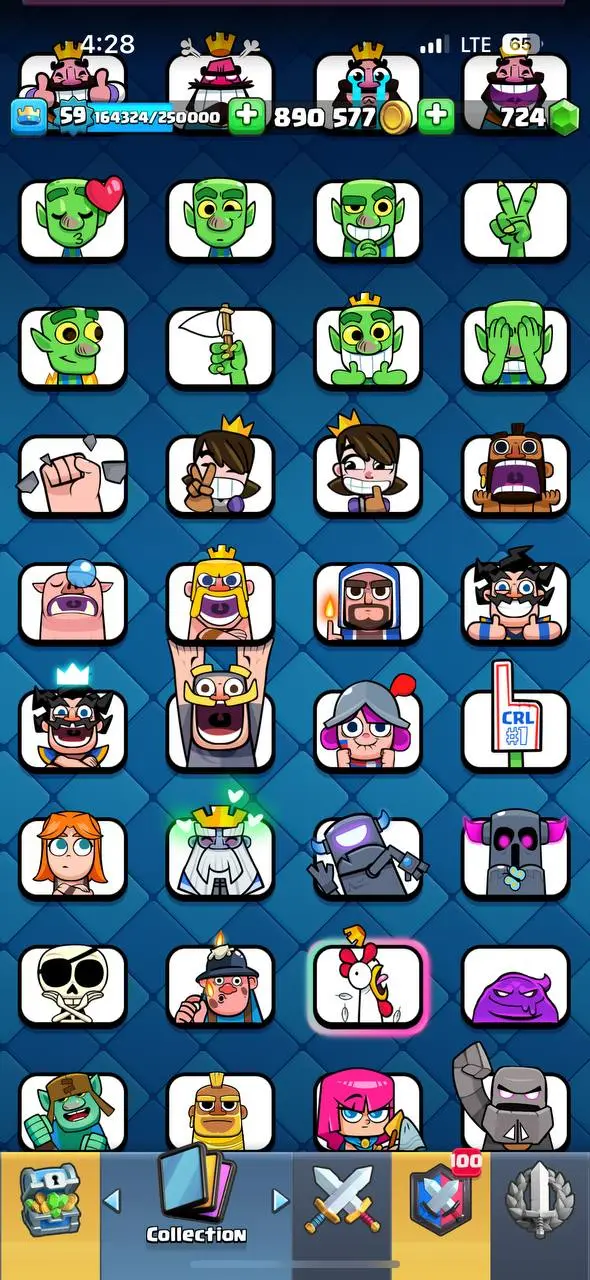Choose the orange-haired Valkyrie emote

coord(73,857)
